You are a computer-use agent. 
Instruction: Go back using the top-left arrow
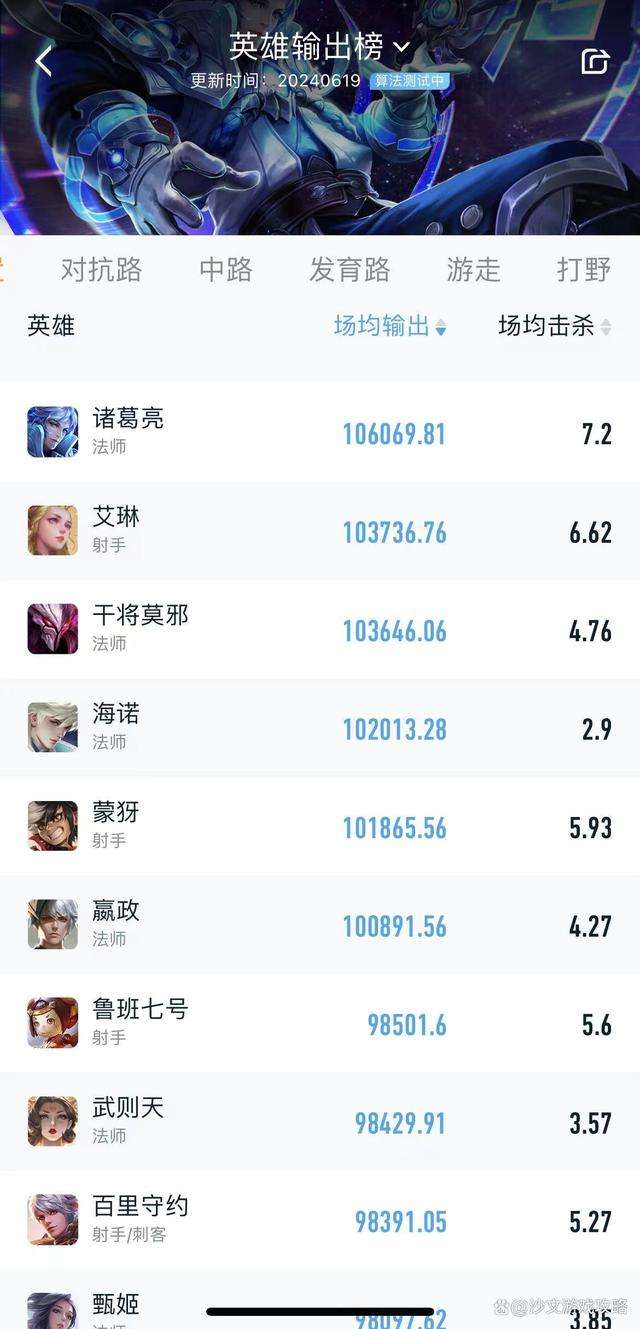tap(43, 61)
